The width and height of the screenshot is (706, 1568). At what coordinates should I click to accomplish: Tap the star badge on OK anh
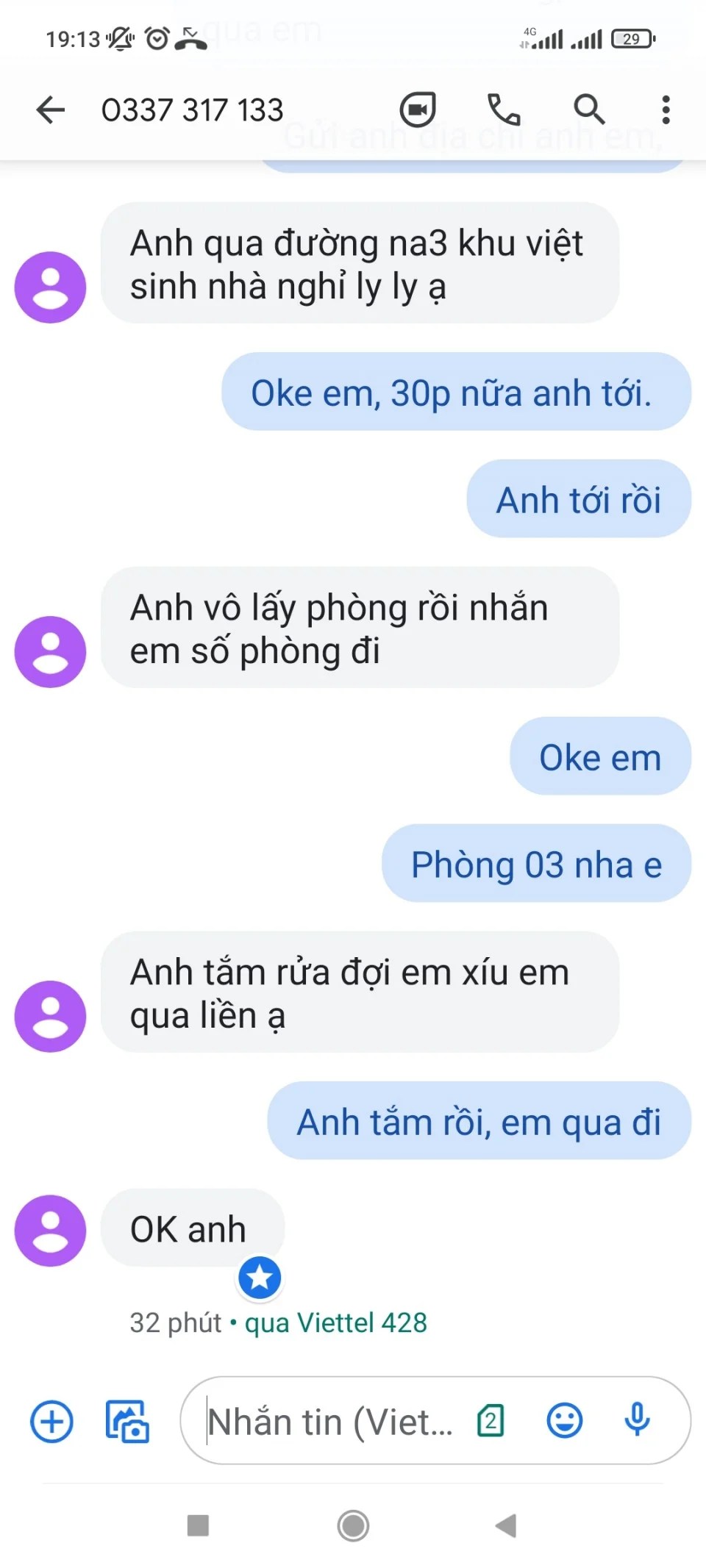tap(260, 1278)
